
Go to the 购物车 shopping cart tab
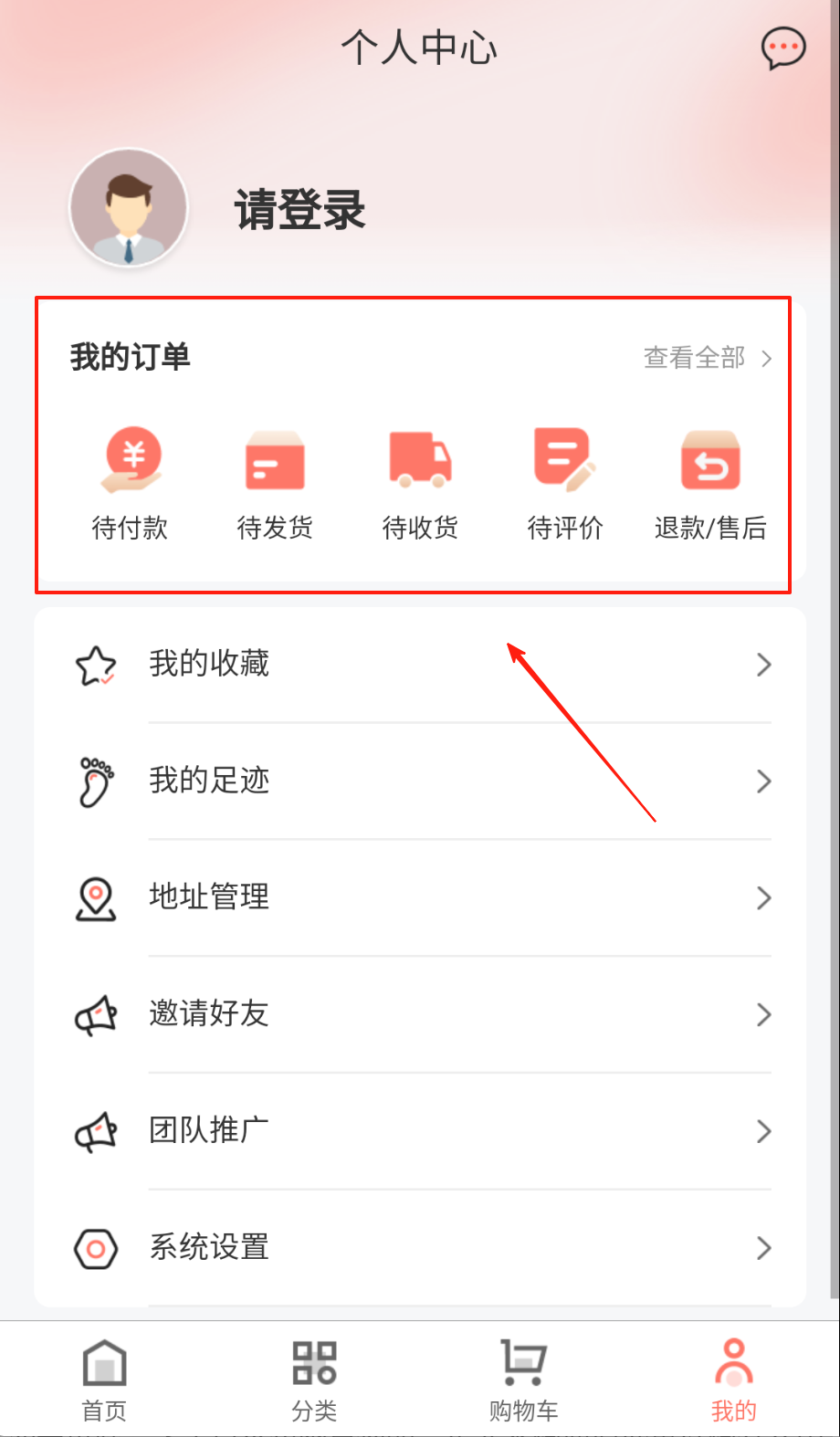(523, 1380)
